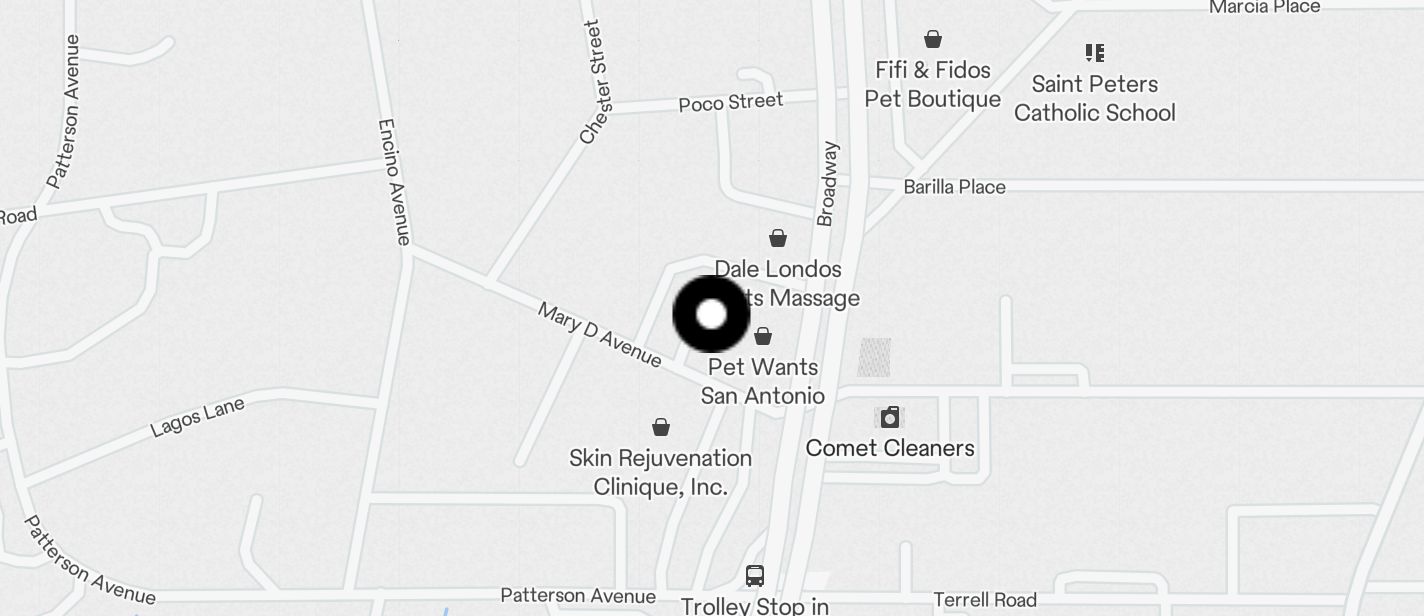Tap the black location marker pin
The image size is (1424, 616).
(x=711, y=314)
